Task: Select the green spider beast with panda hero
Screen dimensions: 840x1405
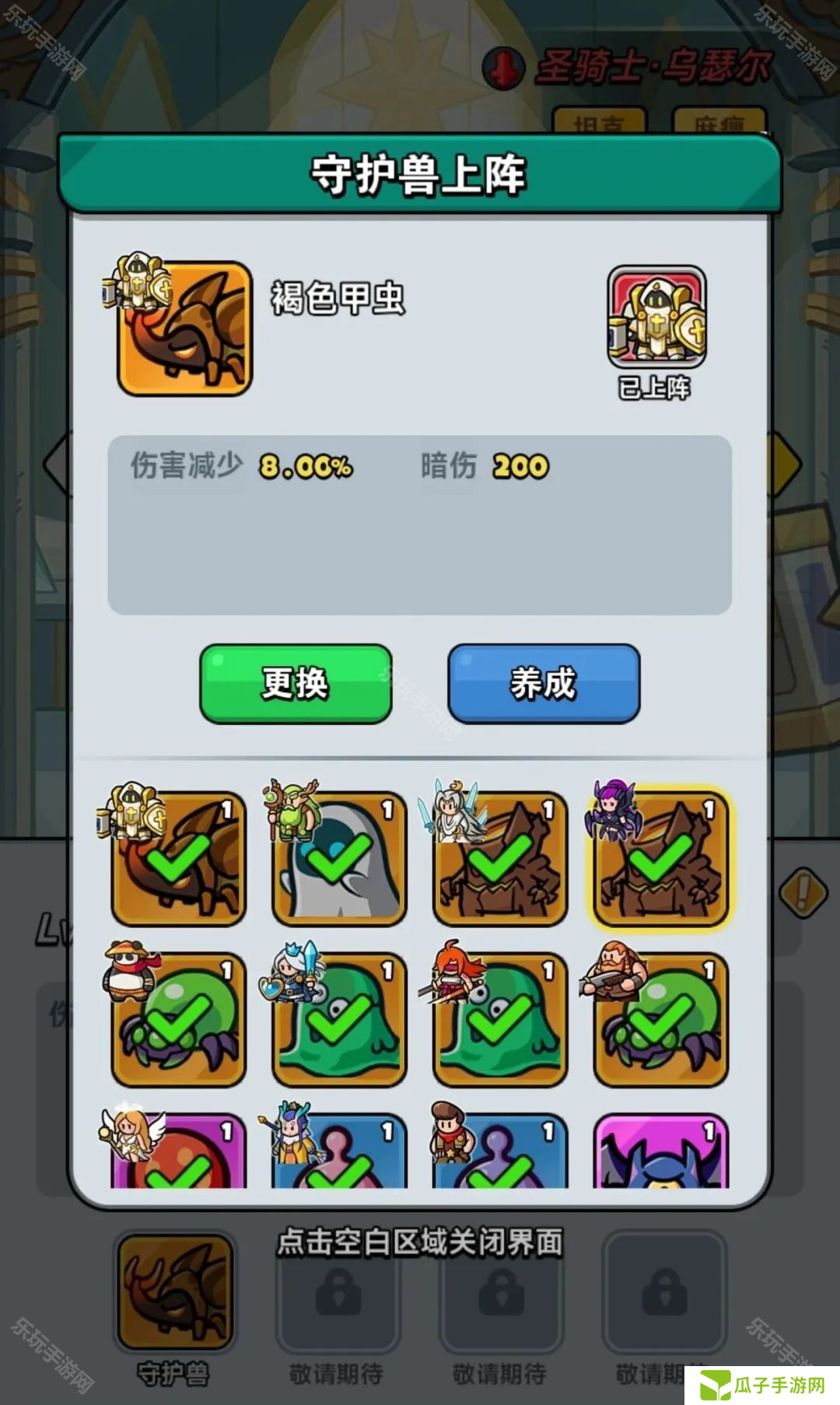Action: pos(179,1019)
